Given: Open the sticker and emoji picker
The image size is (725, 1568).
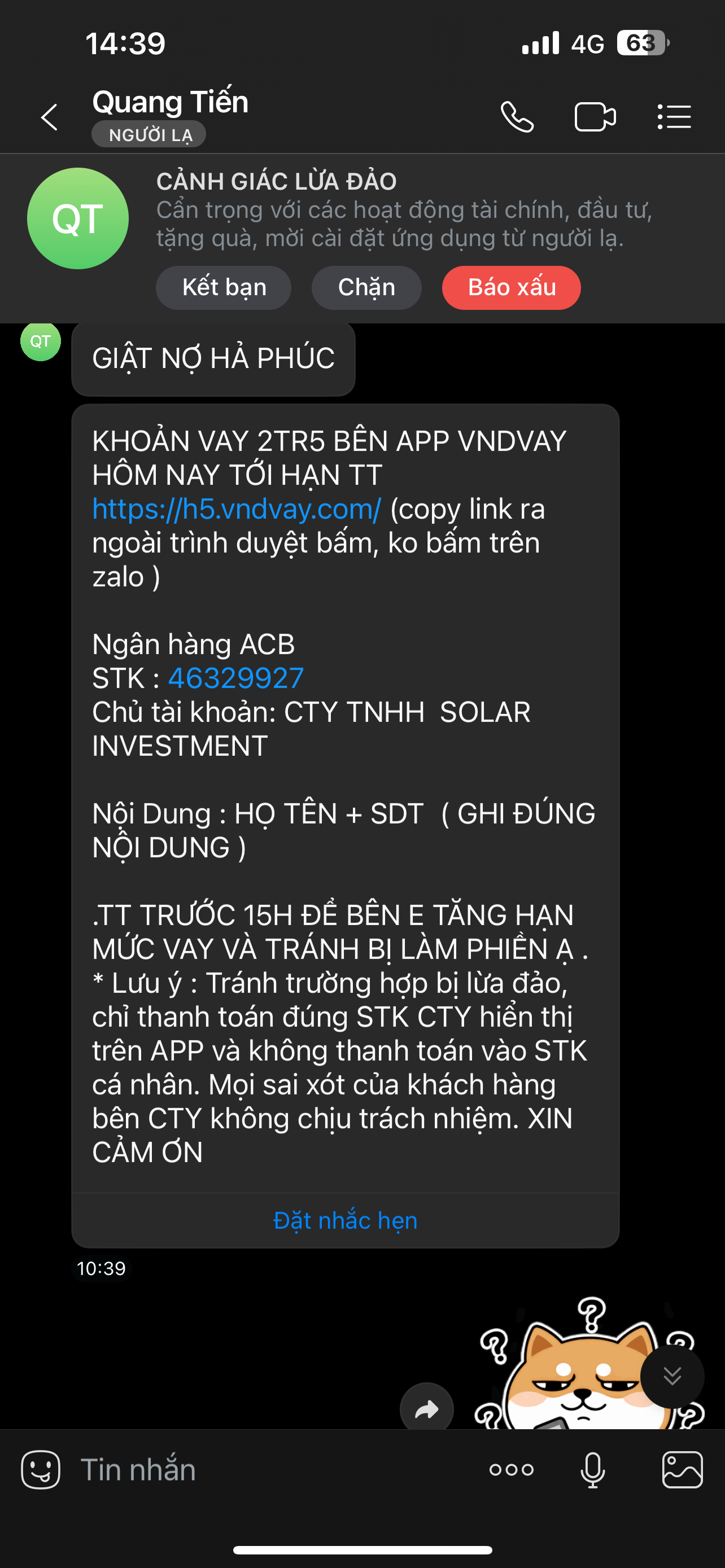Looking at the screenshot, I should pos(41,1470).
